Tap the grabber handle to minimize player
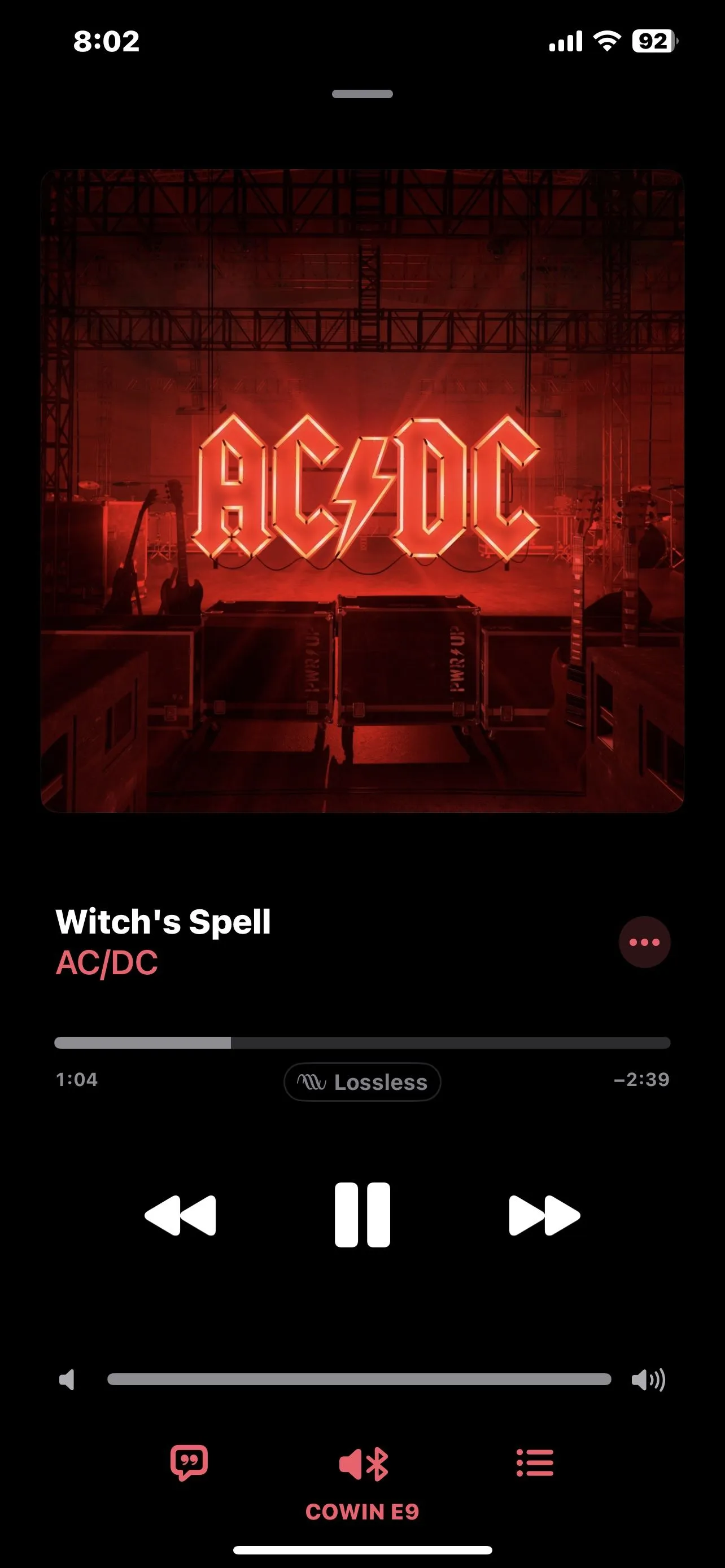 click(362, 94)
